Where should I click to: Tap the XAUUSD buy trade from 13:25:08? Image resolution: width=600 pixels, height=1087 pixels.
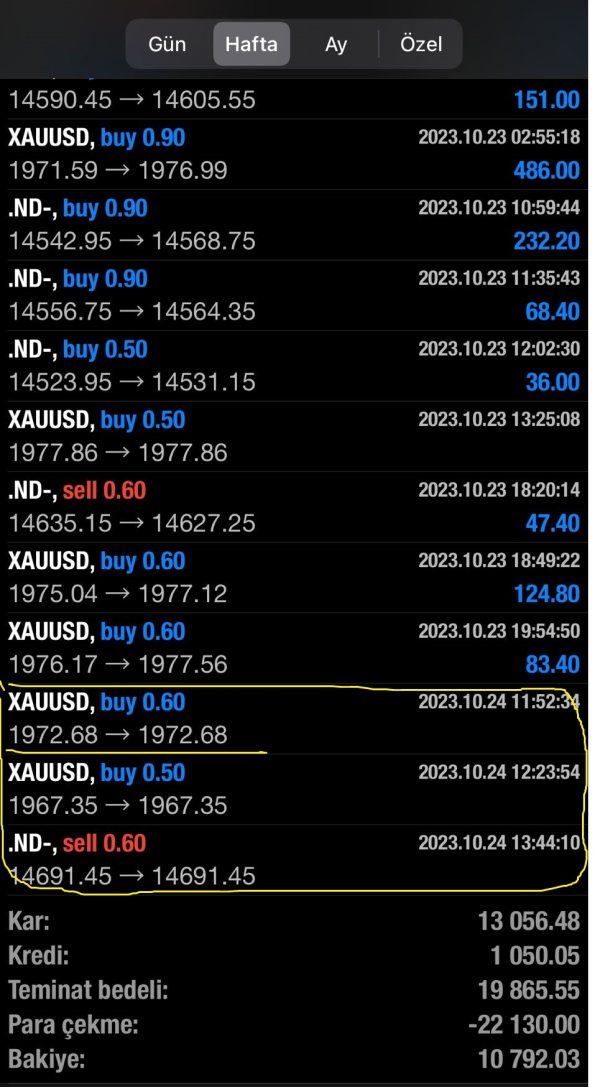294,436
